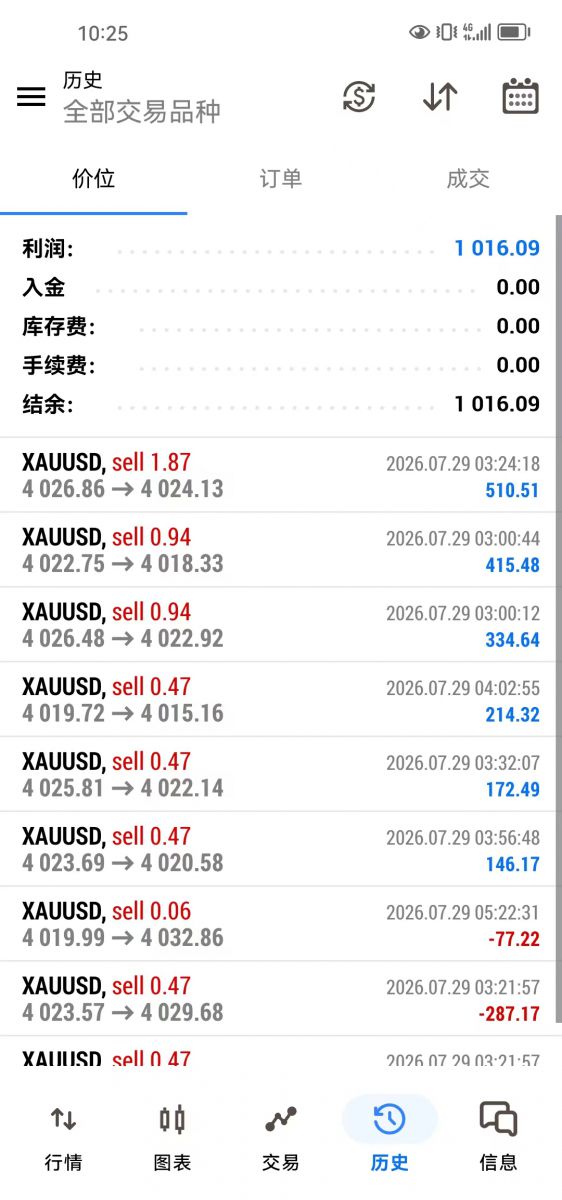Open the trade with 146.17 profit
Viewport: 562px width, 1200px height.
point(281,850)
